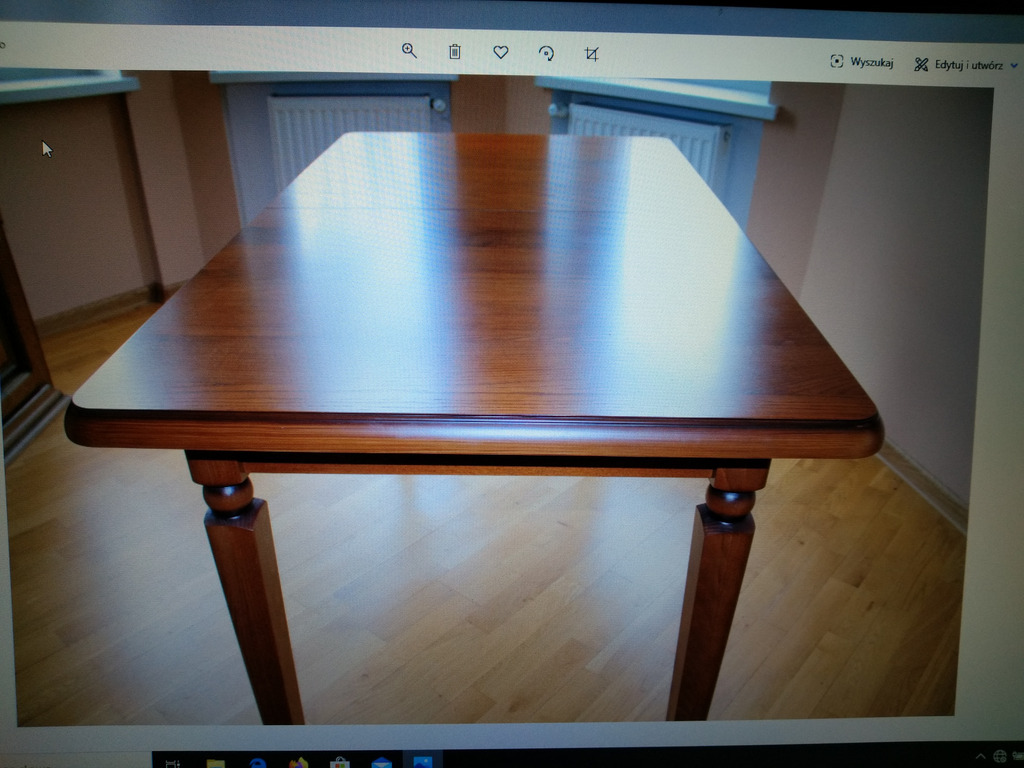Add the photo to favorites

point(501,52)
